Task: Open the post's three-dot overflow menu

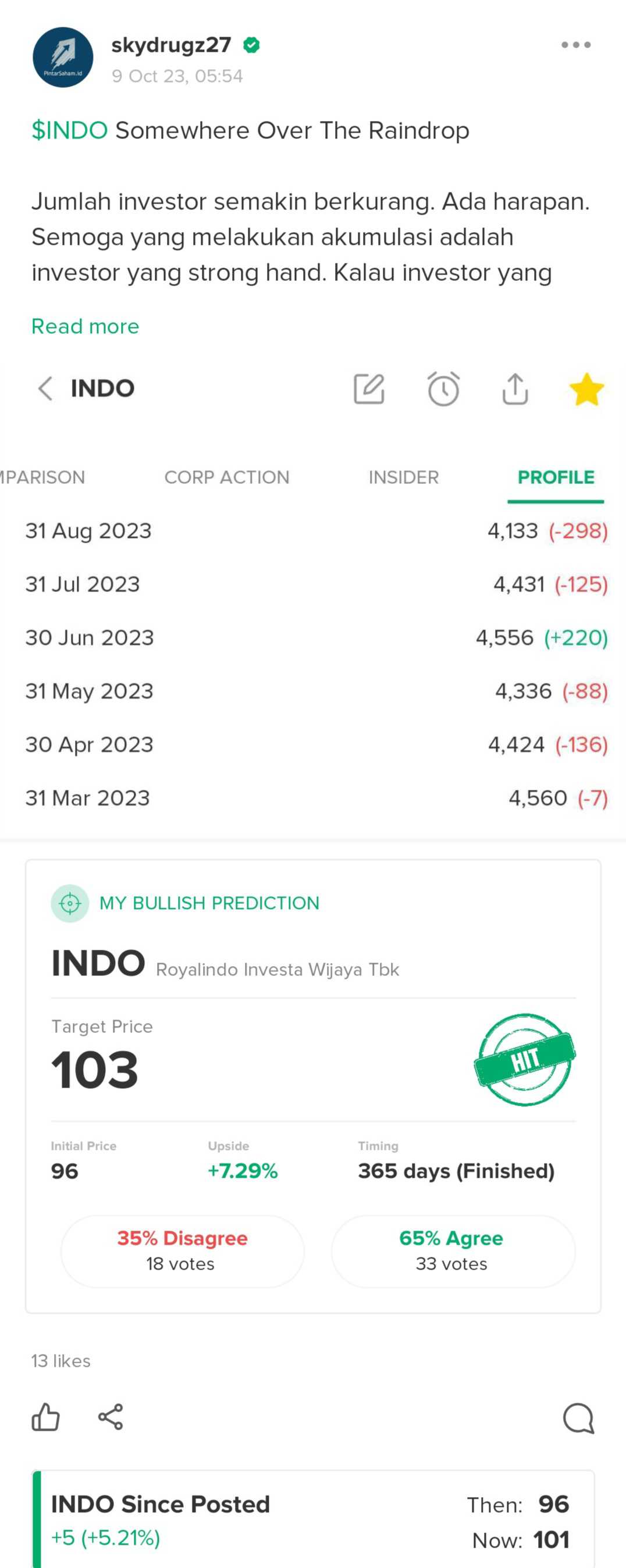Action: [x=575, y=45]
